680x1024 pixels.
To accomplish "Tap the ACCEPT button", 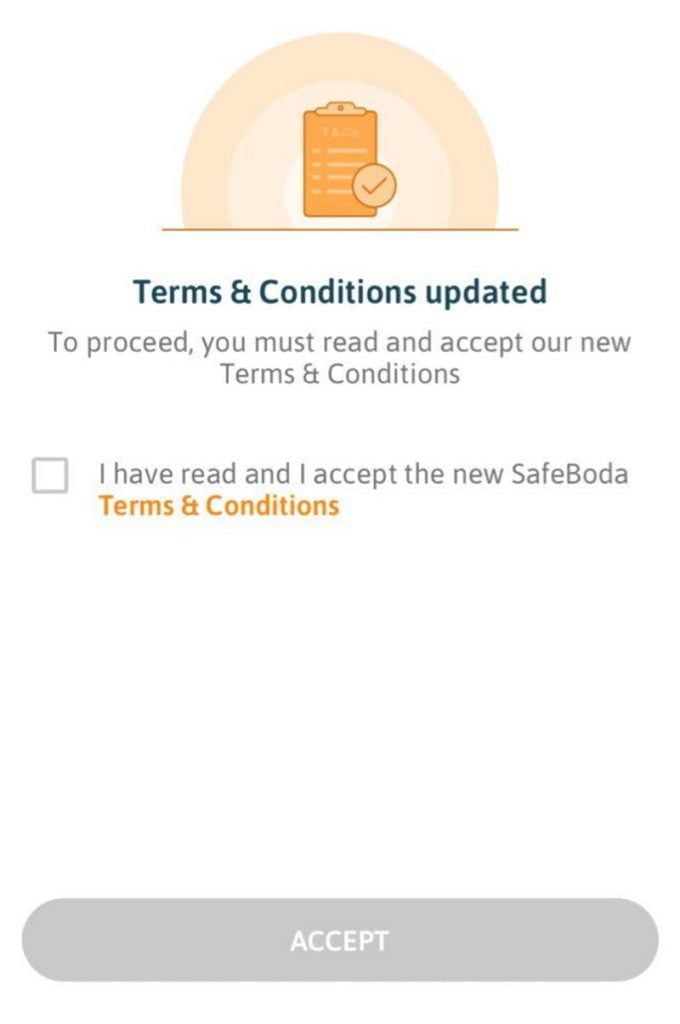I will pyautogui.click(x=339, y=940).
